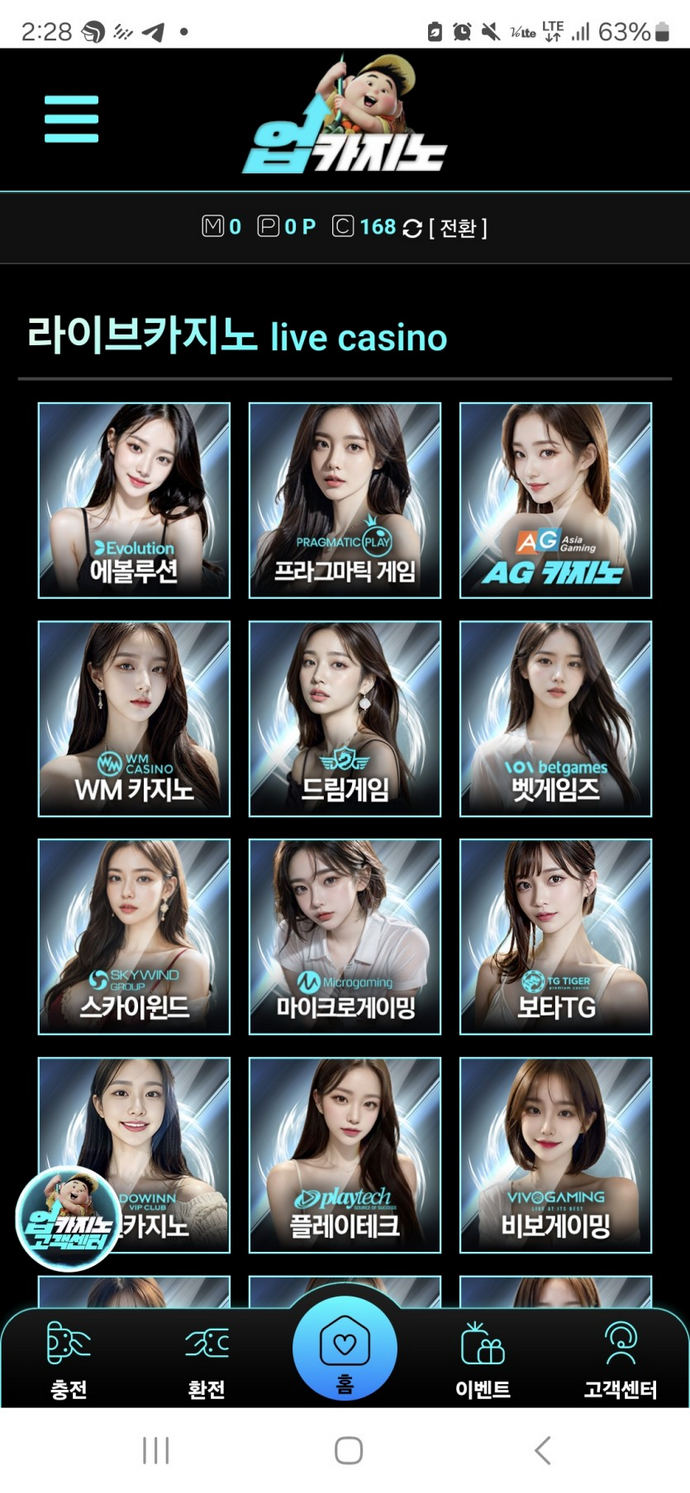Go to the 충전 deposit tab
690x1493 pixels.
[68, 1360]
